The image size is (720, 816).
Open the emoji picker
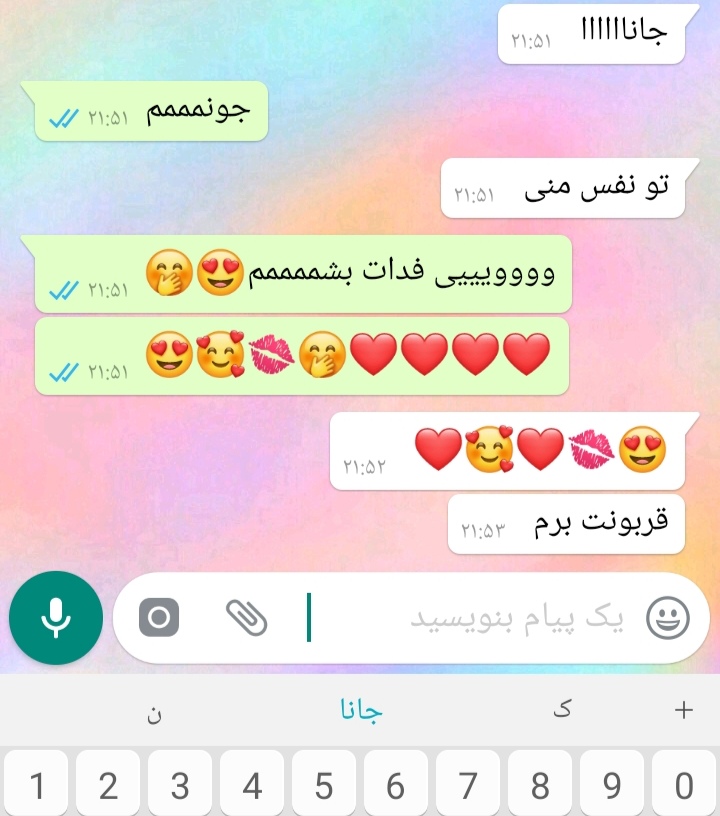[x=666, y=618]
